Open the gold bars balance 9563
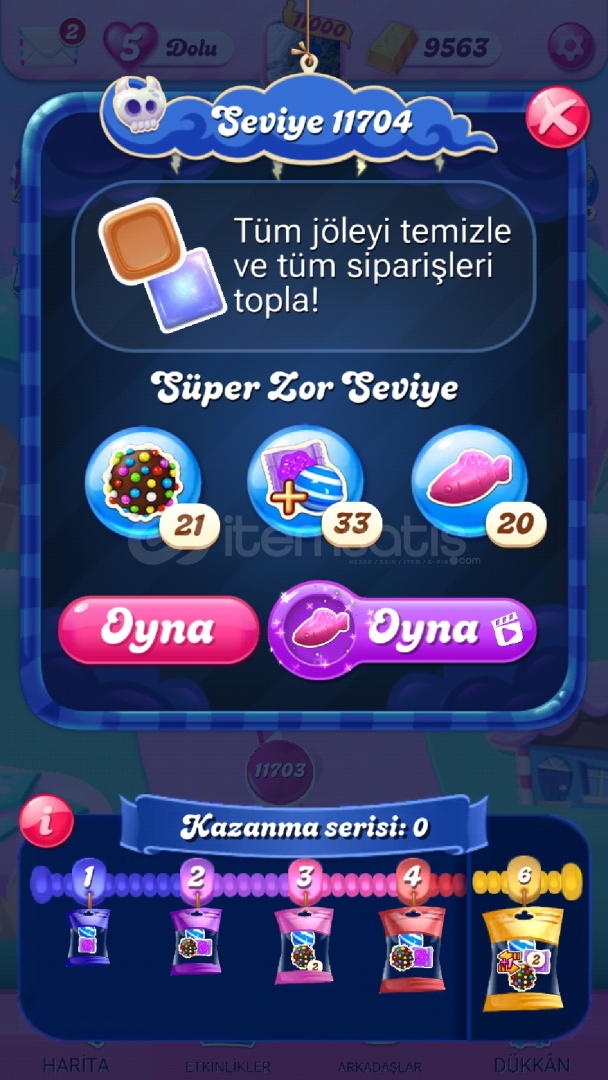 click(432, 48)
